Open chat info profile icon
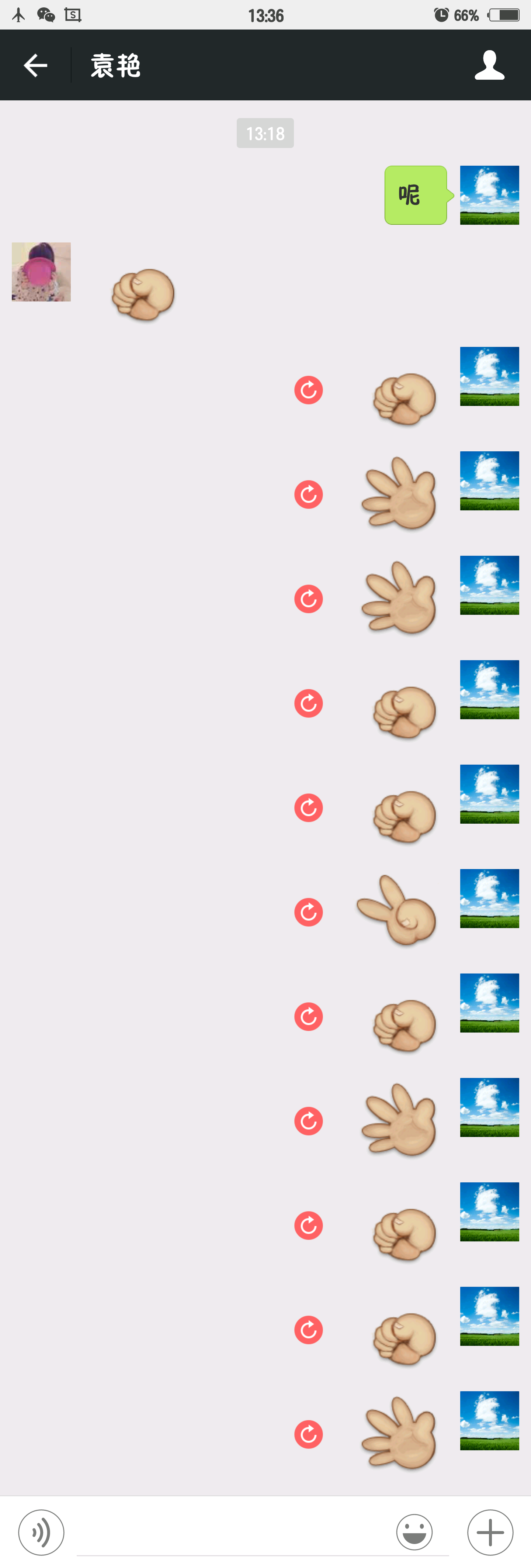The height and width of the screenshot is (1568, 531). click(489, 65)
